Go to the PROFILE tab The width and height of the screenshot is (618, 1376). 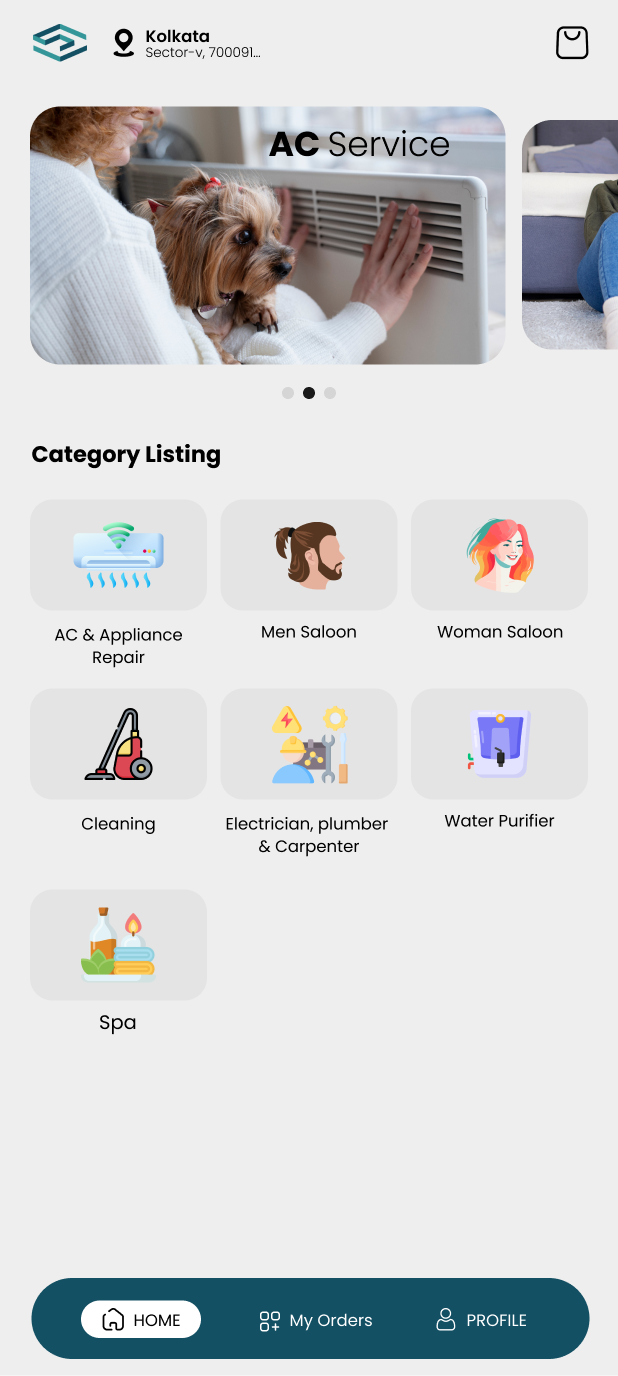(481, 1320)
